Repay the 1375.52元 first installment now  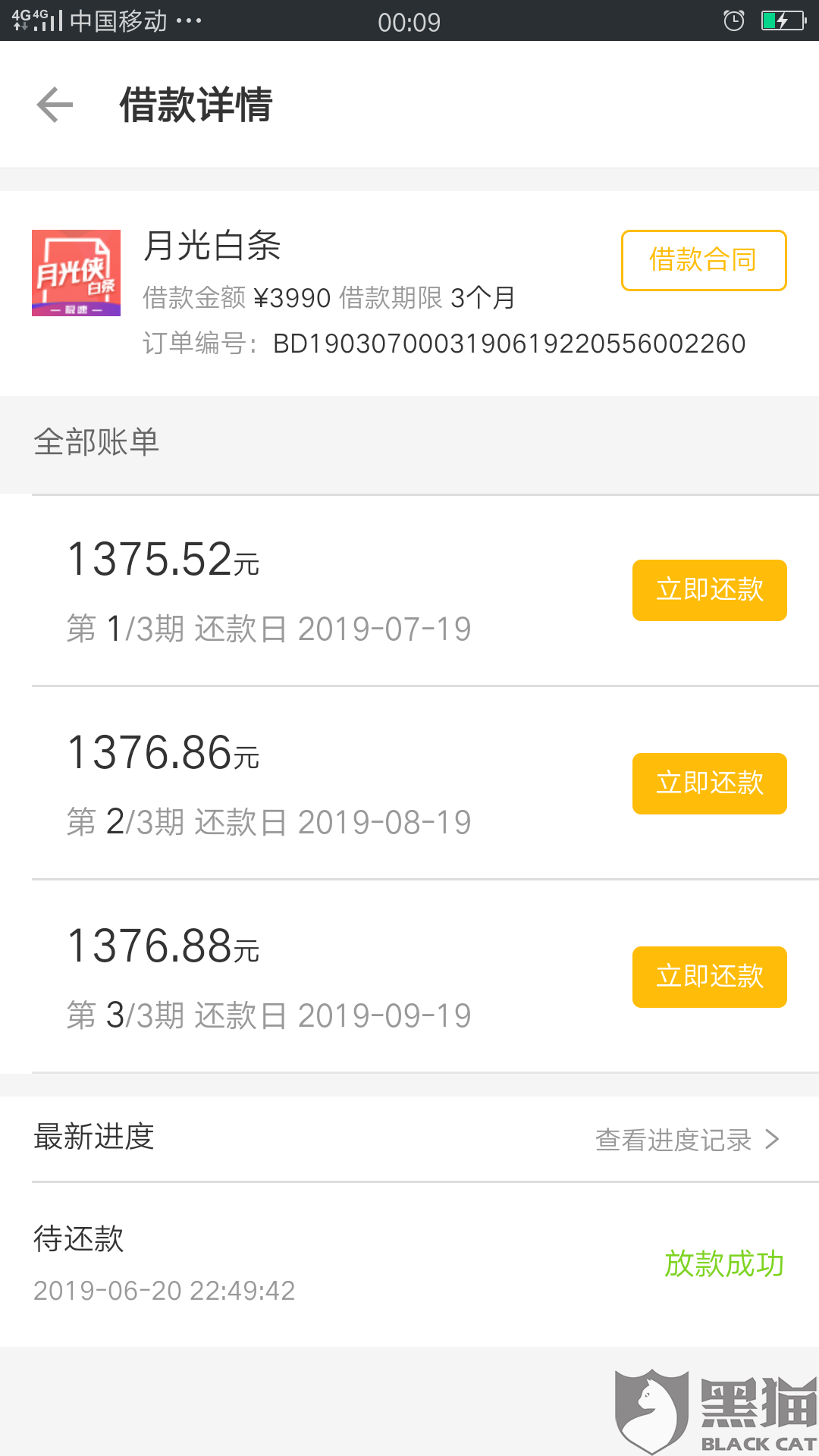(x=709, y=590)
